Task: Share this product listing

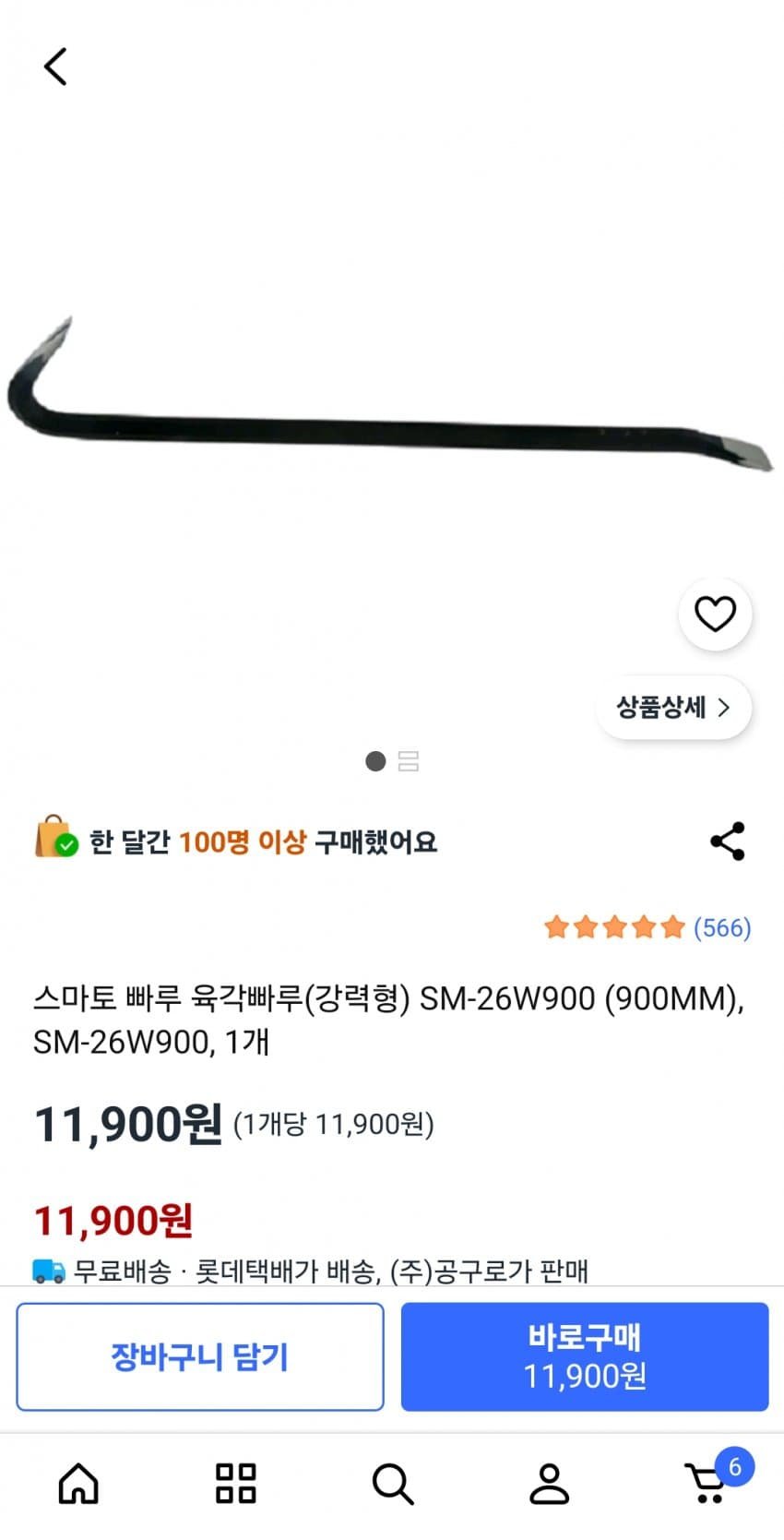Action: [727, 842]
